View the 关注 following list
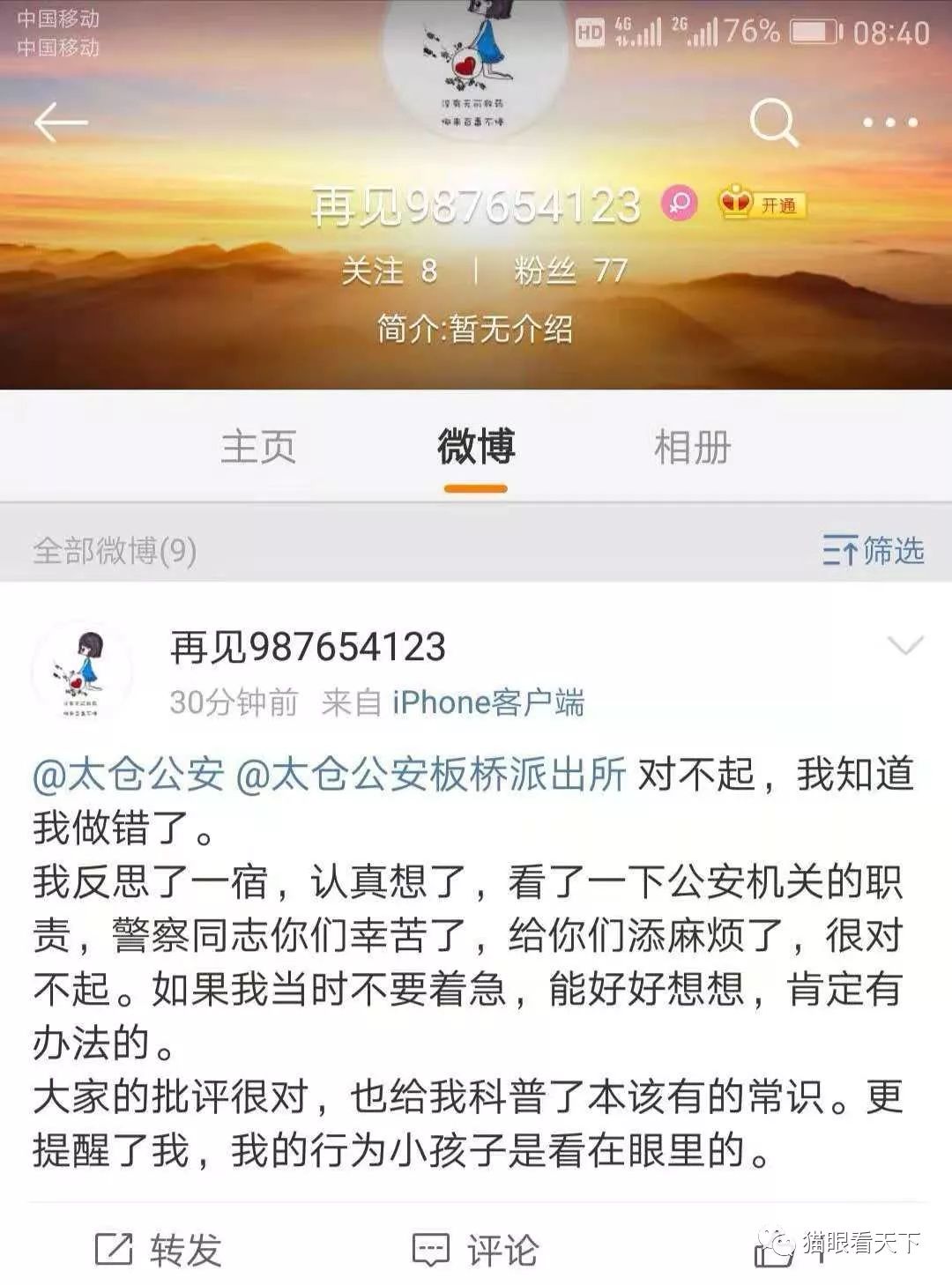The image size is (952, 1285). coord(389,271)
